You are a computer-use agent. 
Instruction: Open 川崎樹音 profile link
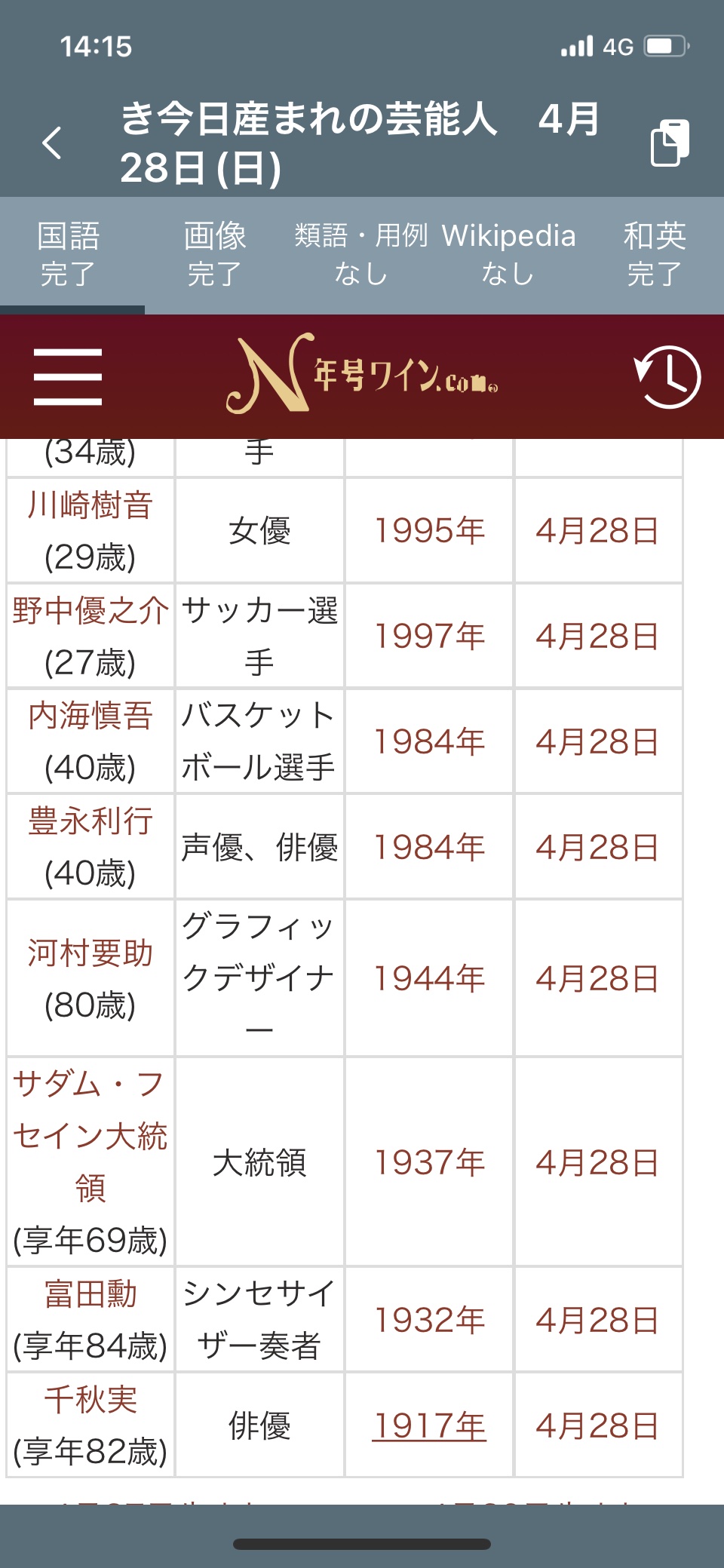click(x=90, y=505)
